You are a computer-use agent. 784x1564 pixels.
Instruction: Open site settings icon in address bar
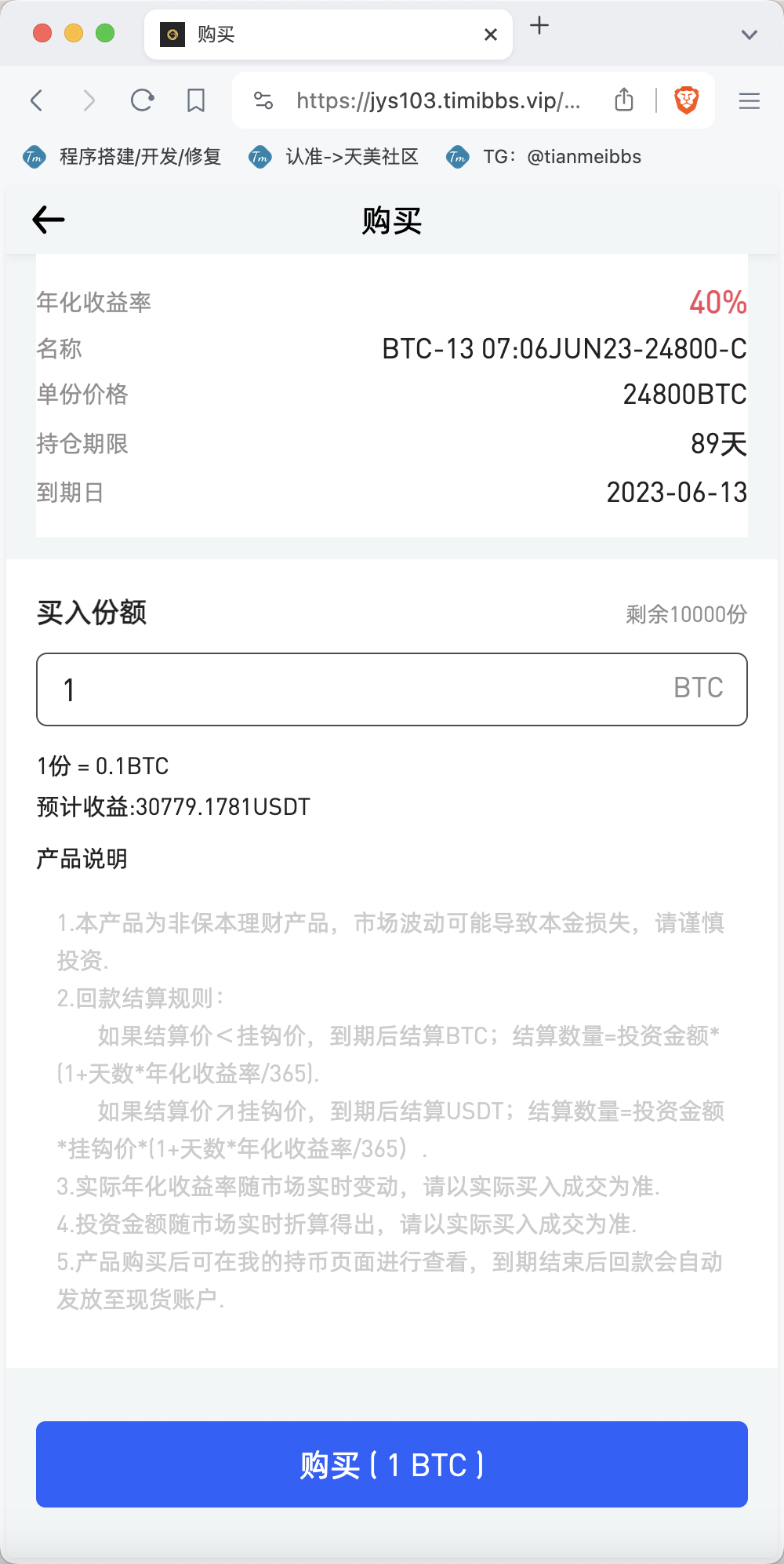(263, 100)
